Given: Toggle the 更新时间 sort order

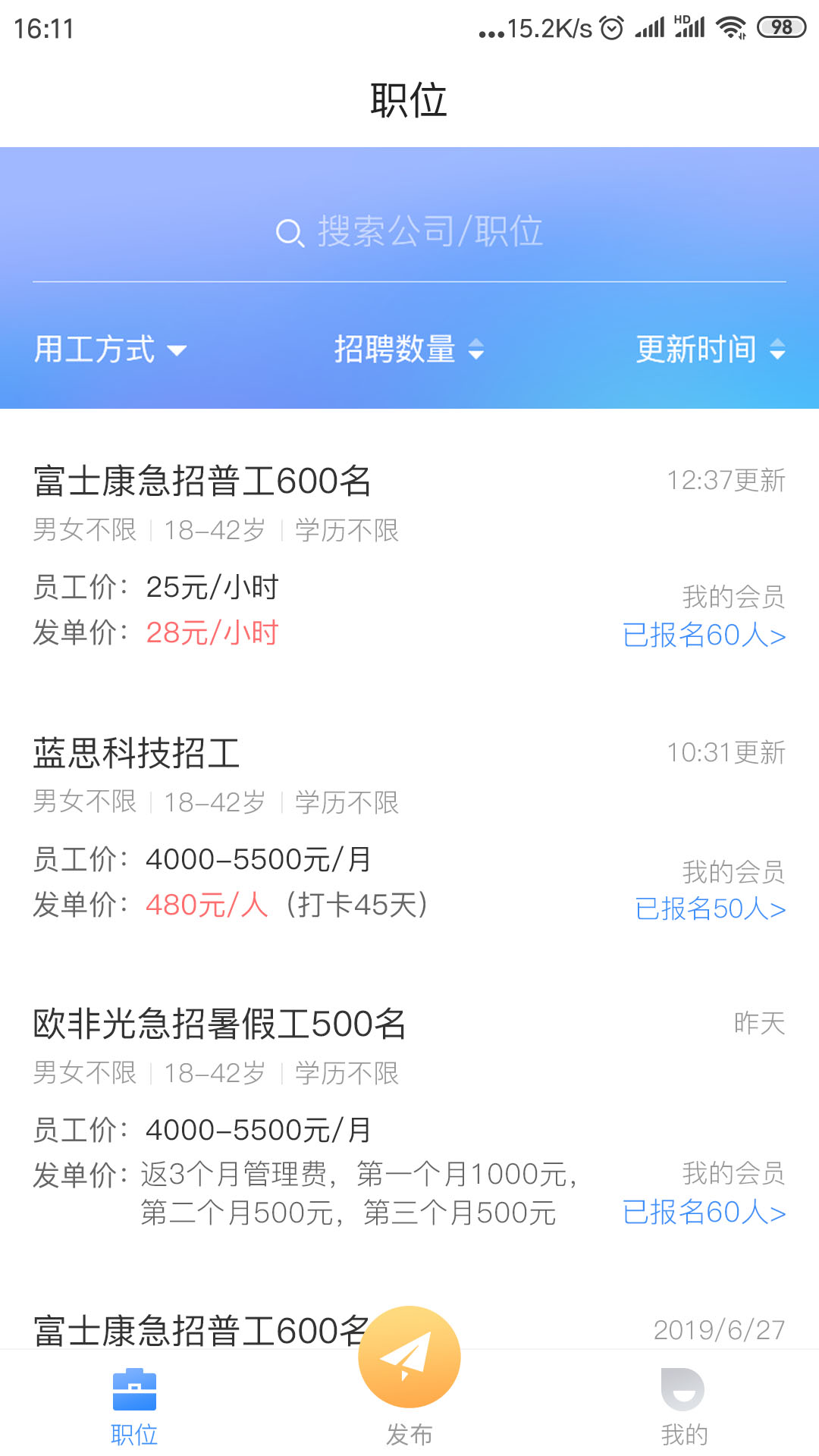Looking at the screenshot, I should point(710,350).
